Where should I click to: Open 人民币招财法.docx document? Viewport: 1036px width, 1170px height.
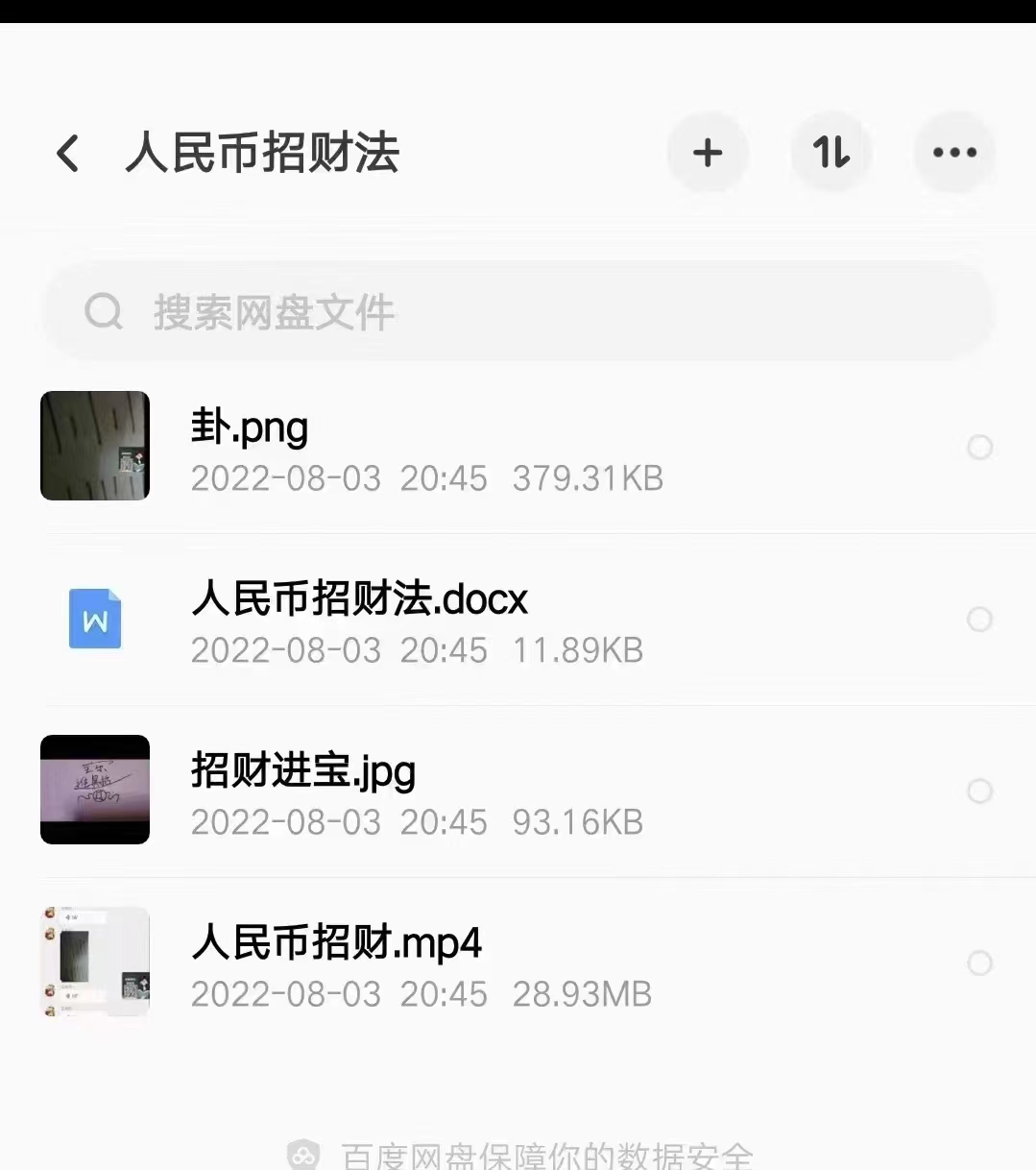coord(359,600)
